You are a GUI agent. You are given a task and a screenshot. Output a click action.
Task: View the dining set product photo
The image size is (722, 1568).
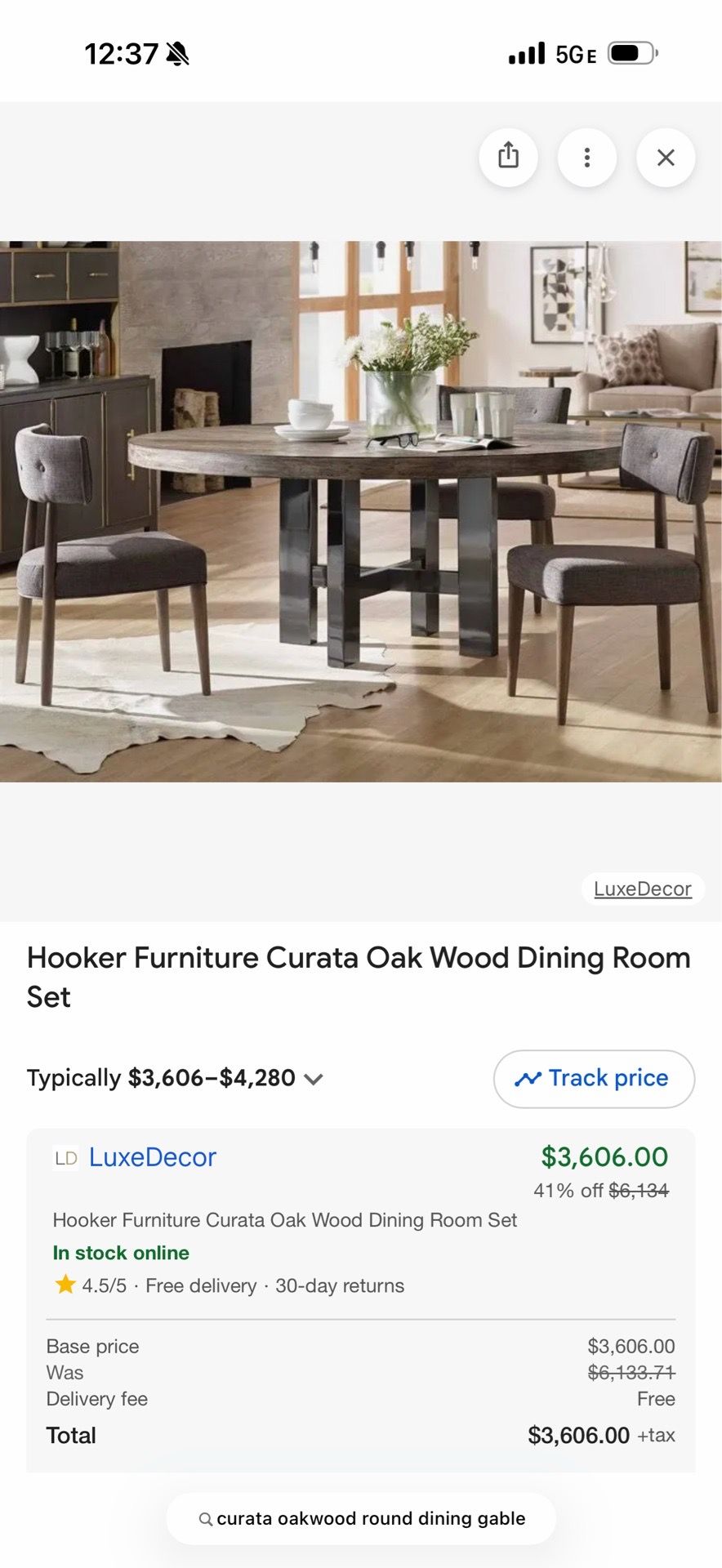tap(361, 511)
